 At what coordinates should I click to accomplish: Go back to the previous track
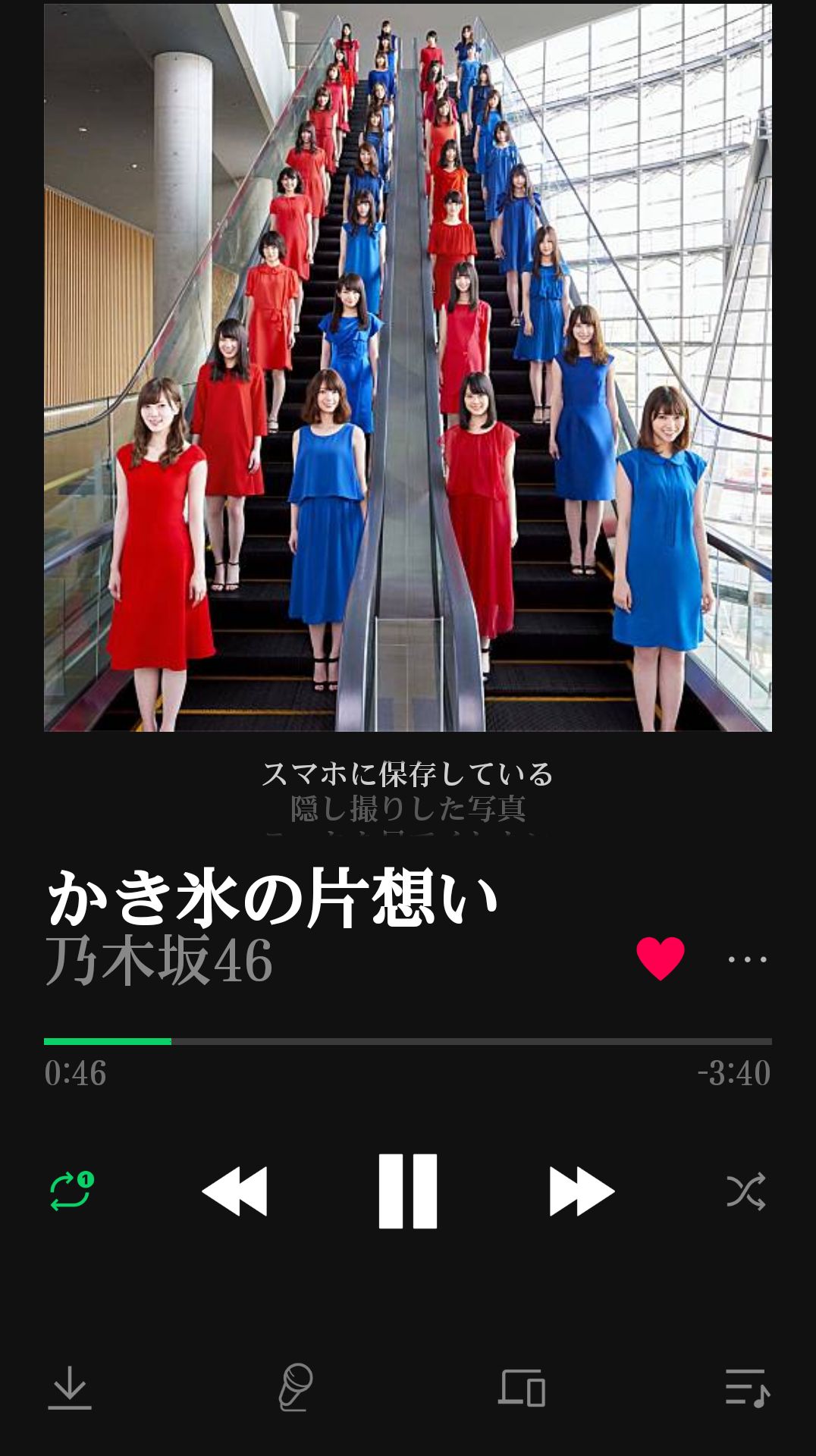pos(235,1191)
